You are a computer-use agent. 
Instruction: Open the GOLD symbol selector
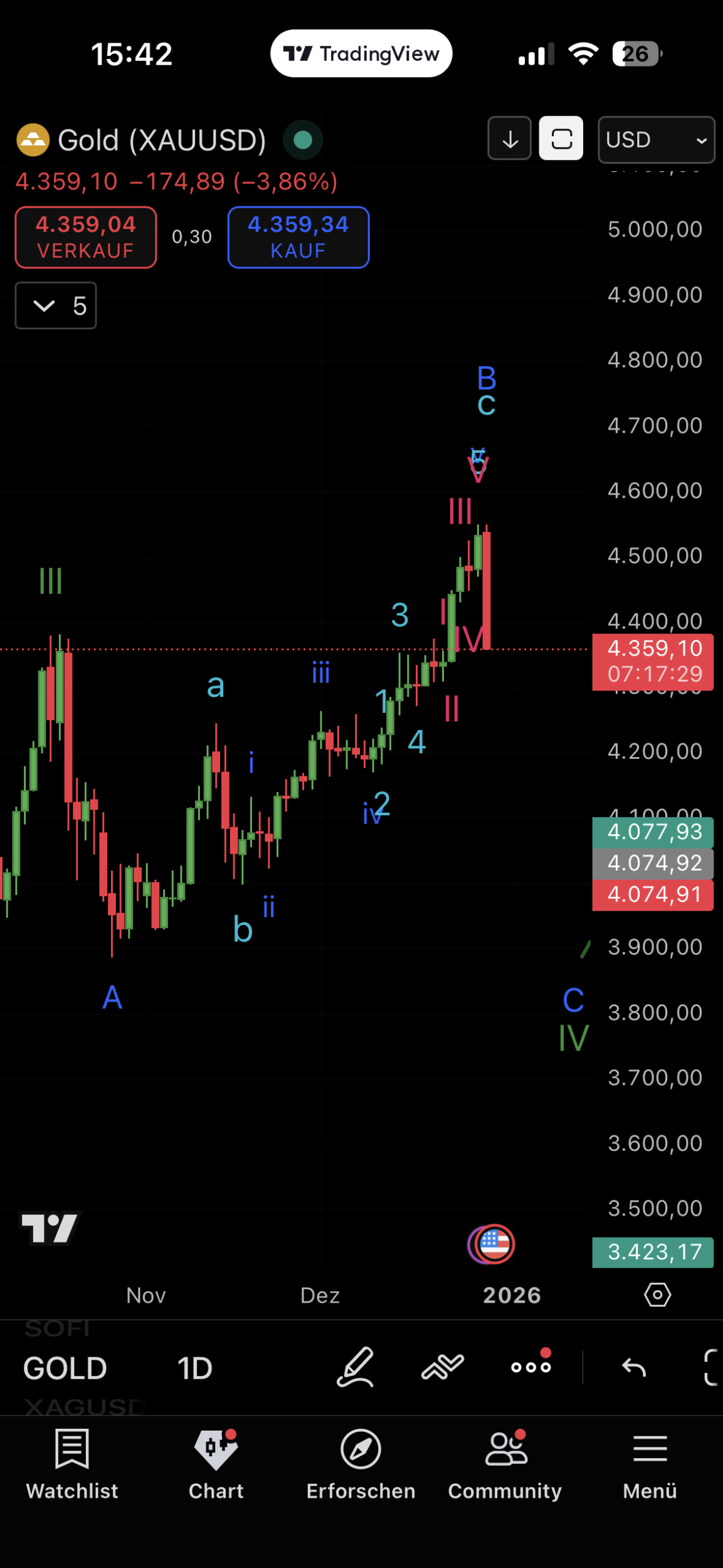pos(65,1368)
